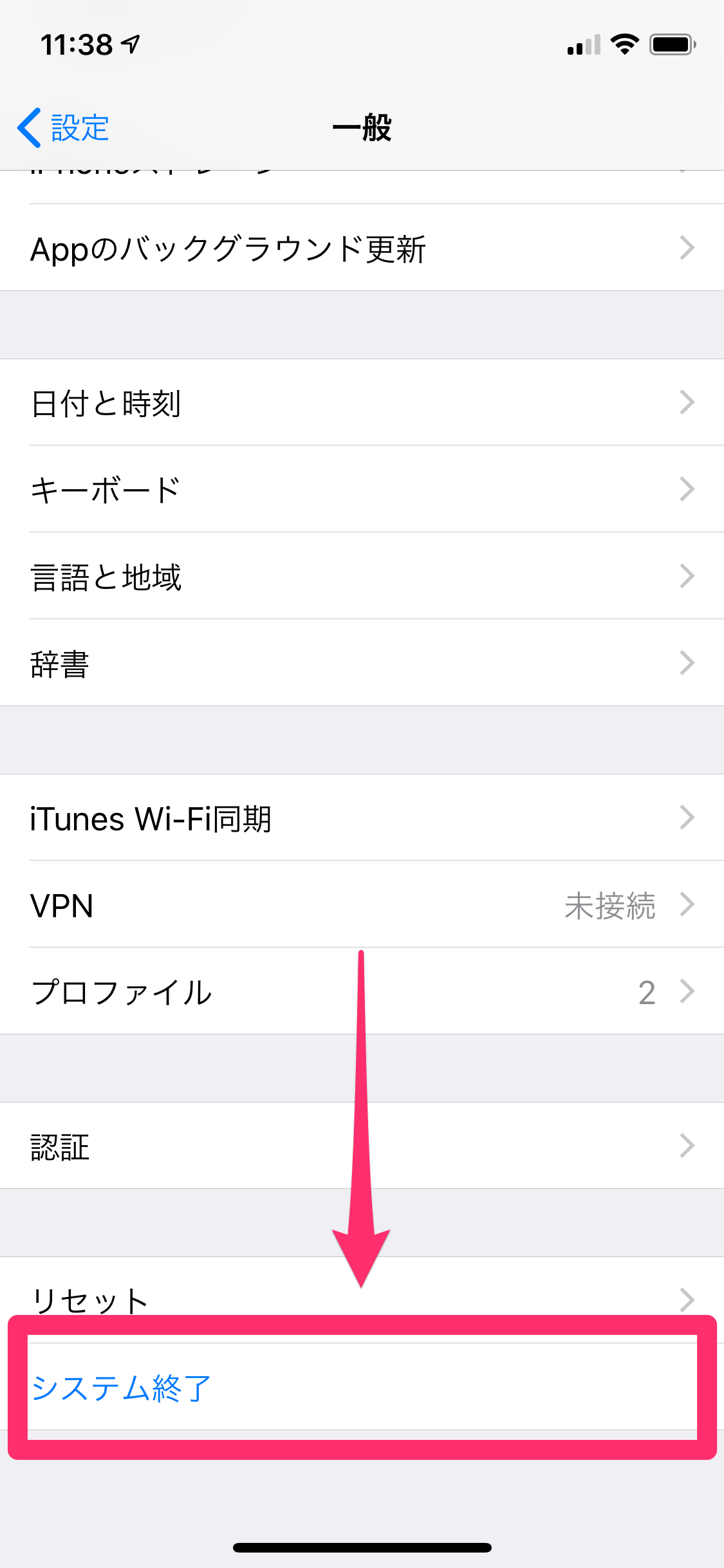Open 辞書 settings

coord(360,663)
